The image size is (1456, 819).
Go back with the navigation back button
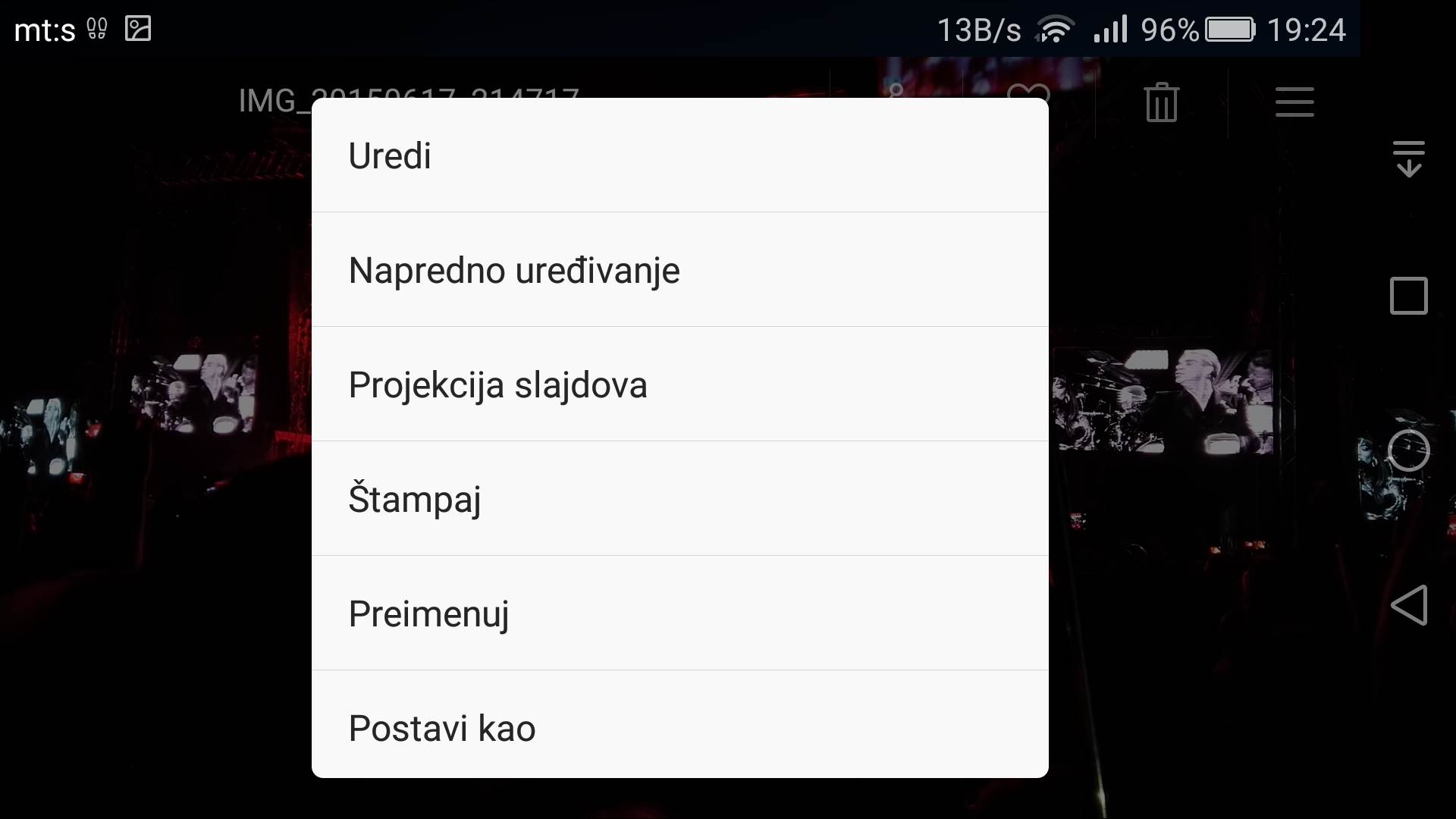(1408, 605)
